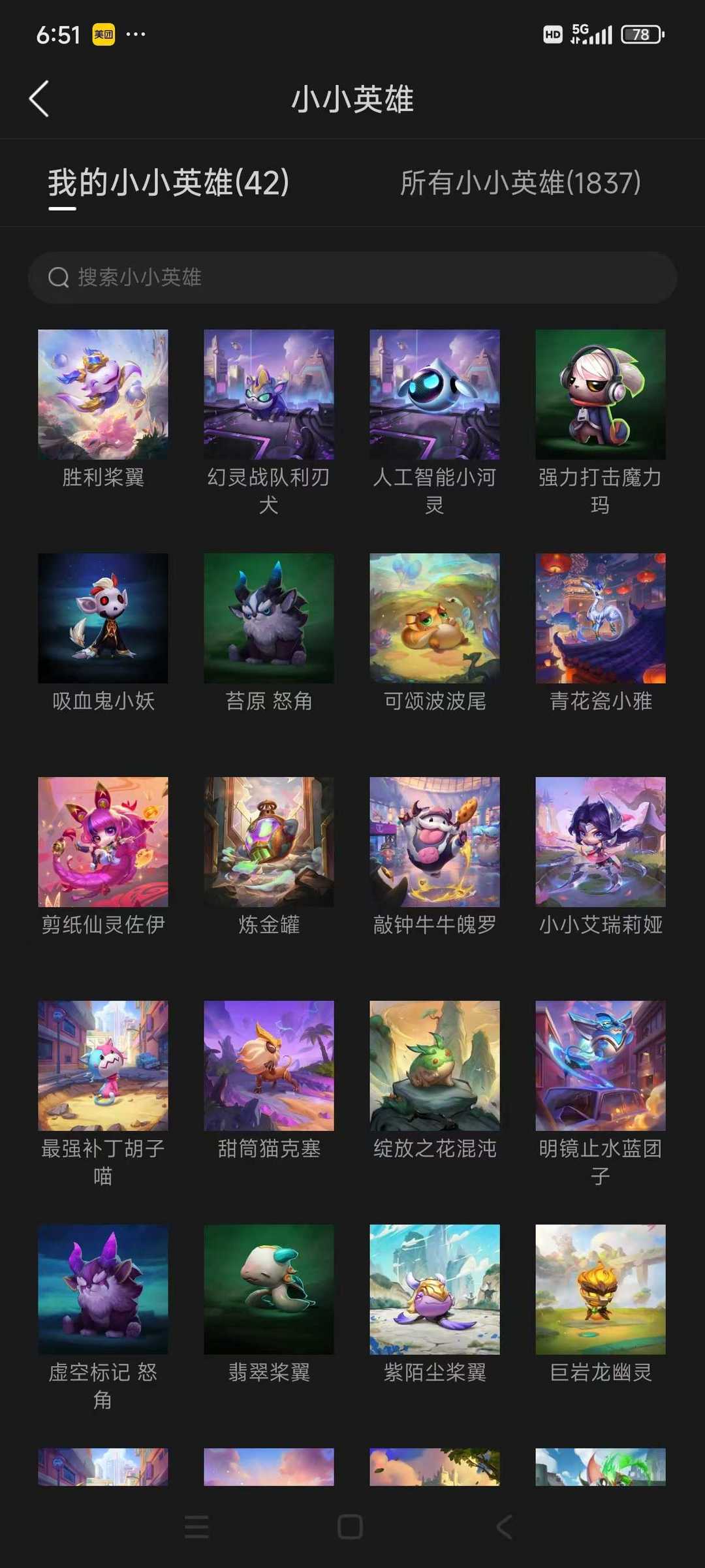View 巨岩龙幽灵 hero

click(601, 1304)
